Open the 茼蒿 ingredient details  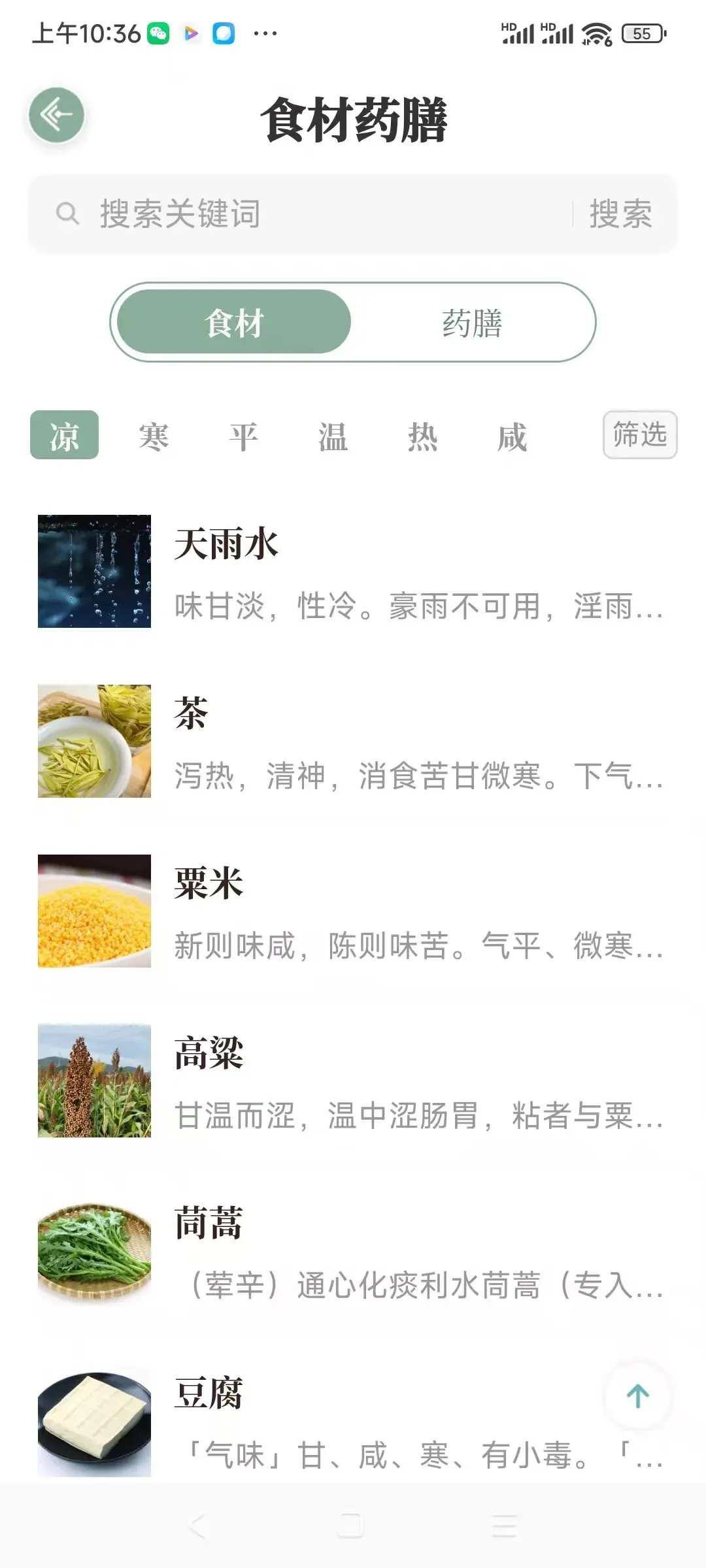pyautogui.click(x=353, y=1251)
